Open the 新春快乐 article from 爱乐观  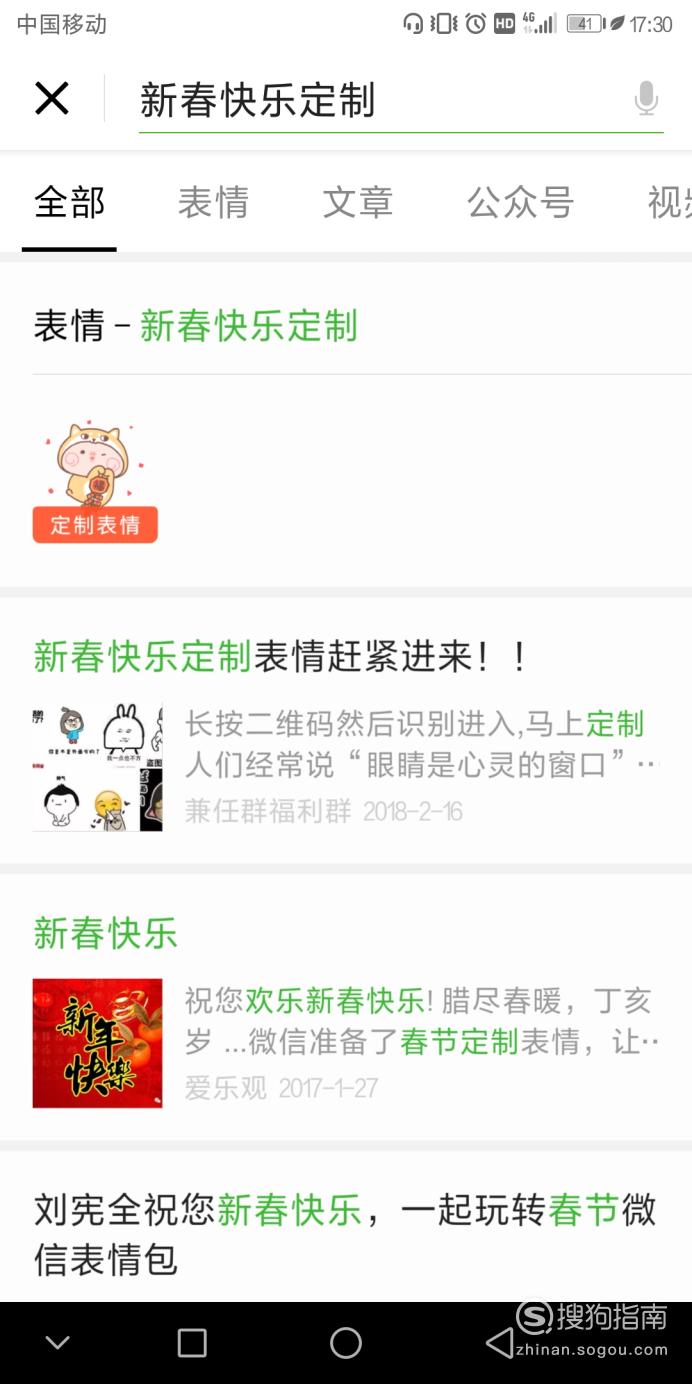(346, 1008)
